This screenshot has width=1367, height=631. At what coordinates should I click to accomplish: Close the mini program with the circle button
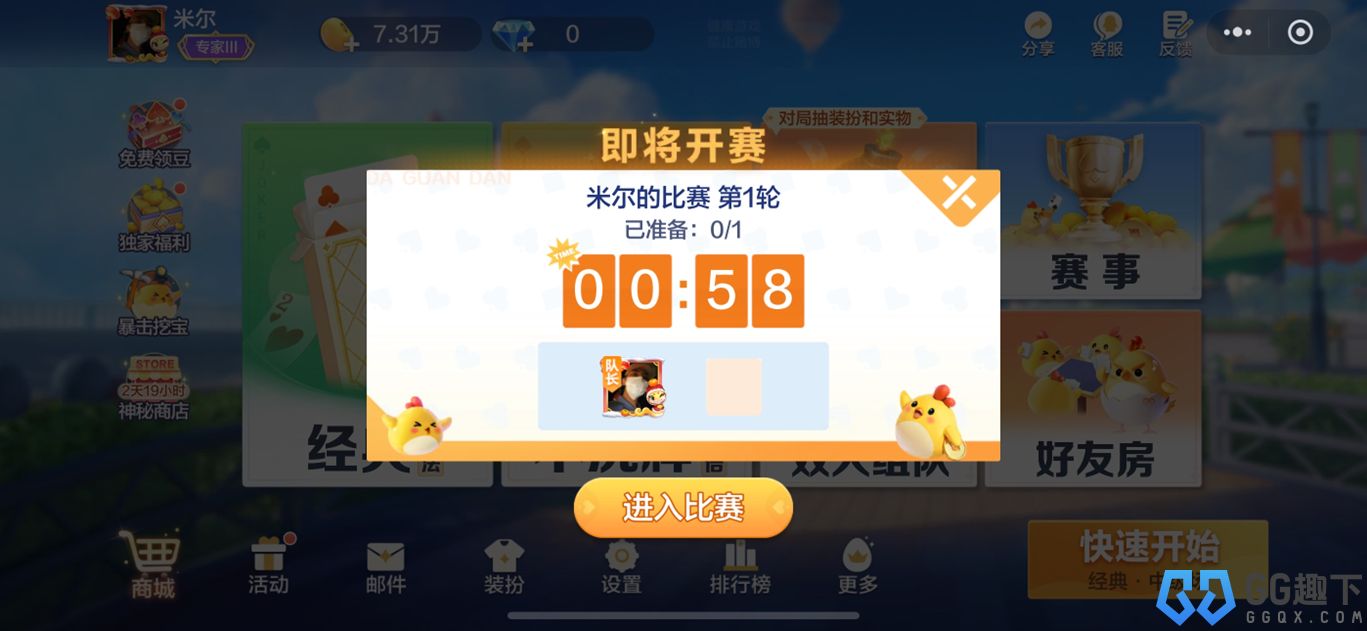1300,33
